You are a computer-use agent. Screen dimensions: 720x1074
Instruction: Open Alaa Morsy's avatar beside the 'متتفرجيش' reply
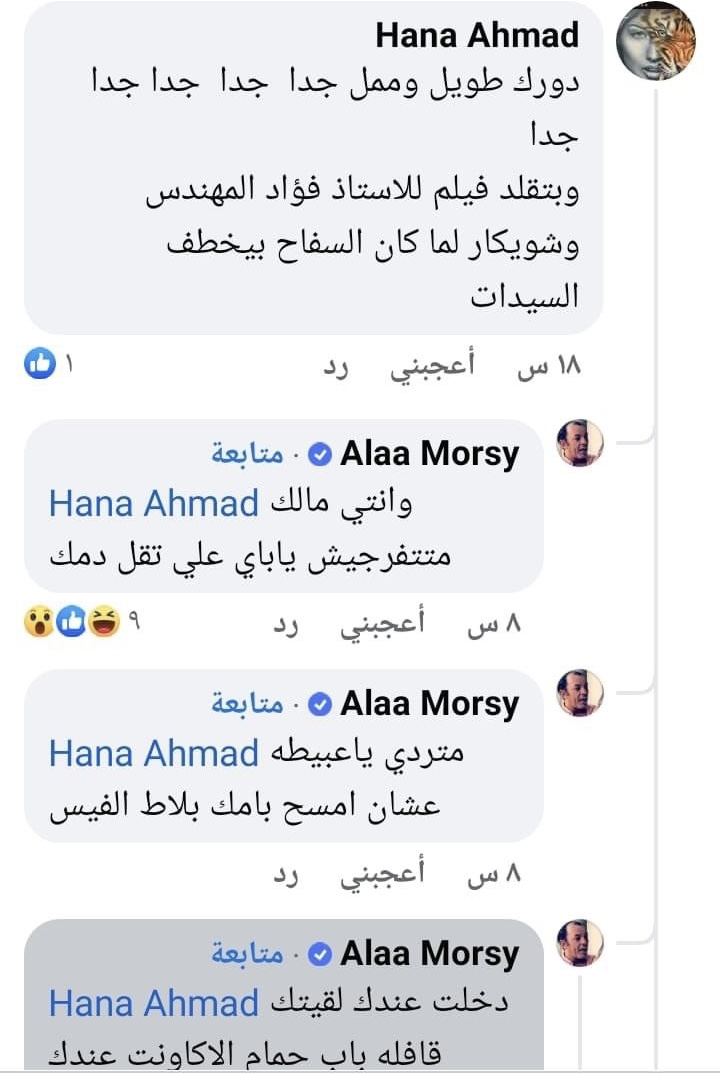click(580, 443)
